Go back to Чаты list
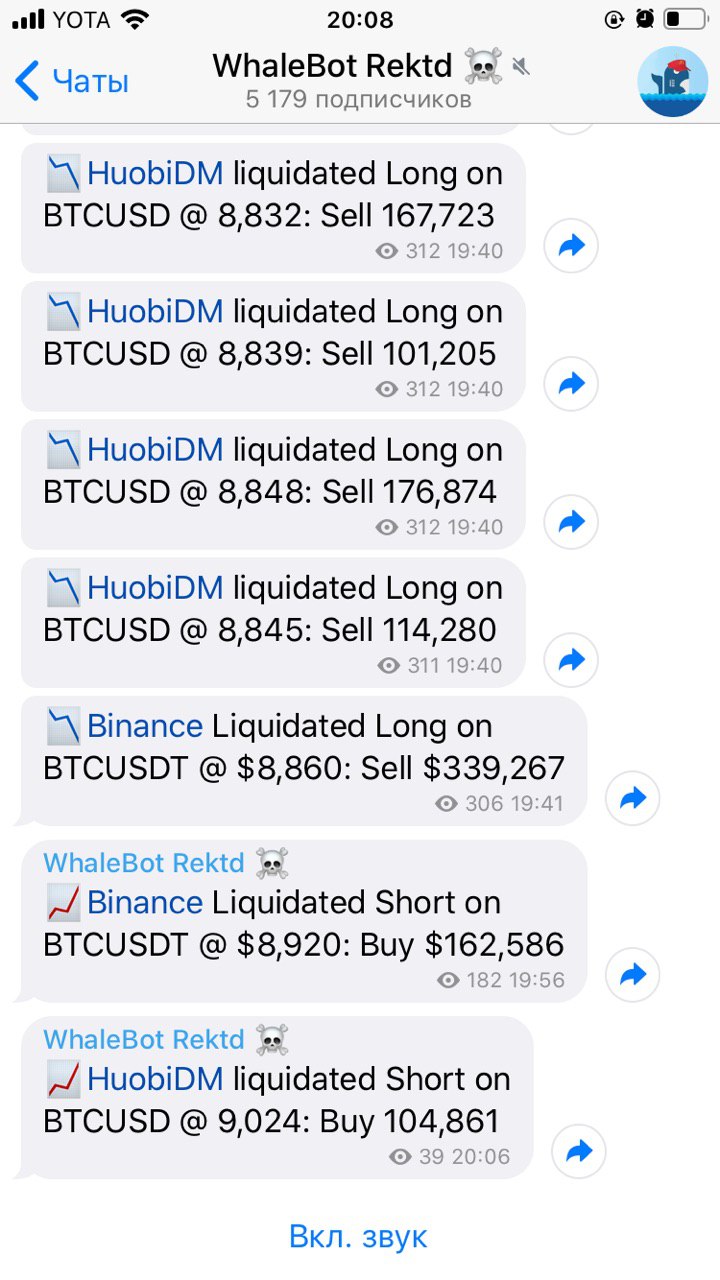 (x=72, y=81)
